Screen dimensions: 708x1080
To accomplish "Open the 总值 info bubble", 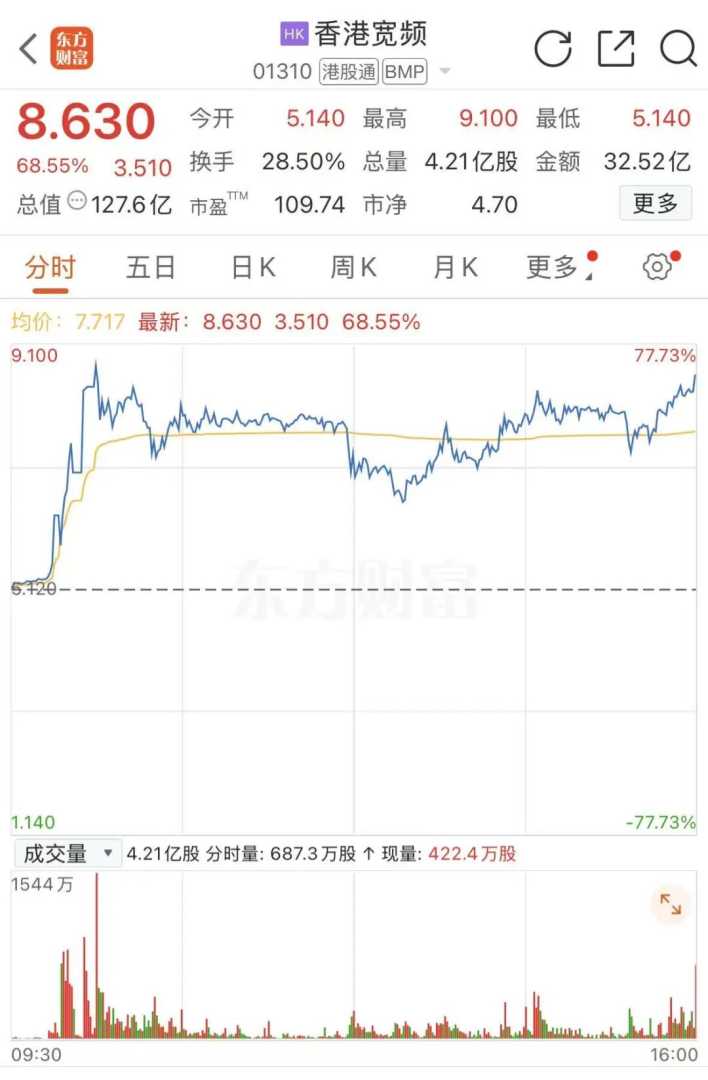I will tap(78, 204).
